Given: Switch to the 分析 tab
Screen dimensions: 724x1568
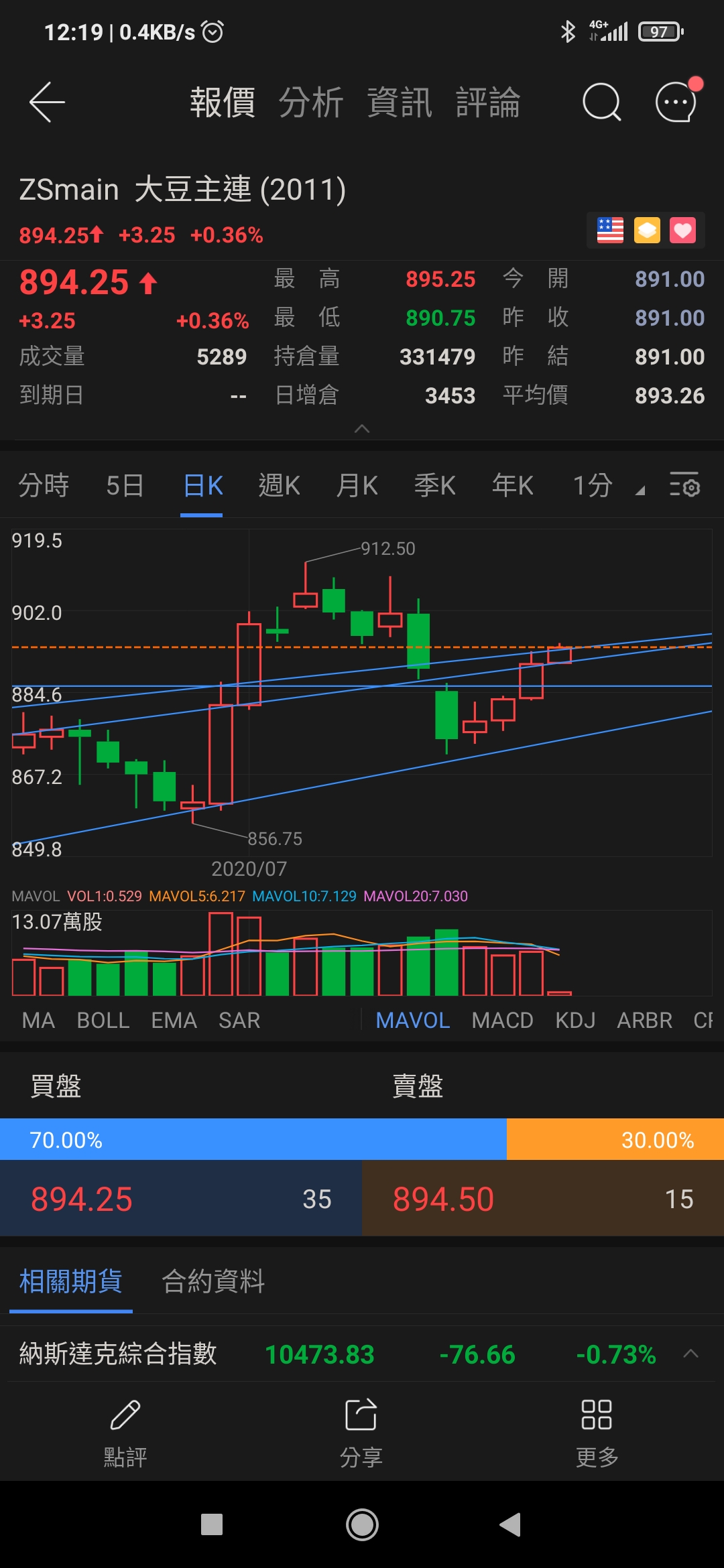Looking at the screenshot, I should tap(310, 103).
